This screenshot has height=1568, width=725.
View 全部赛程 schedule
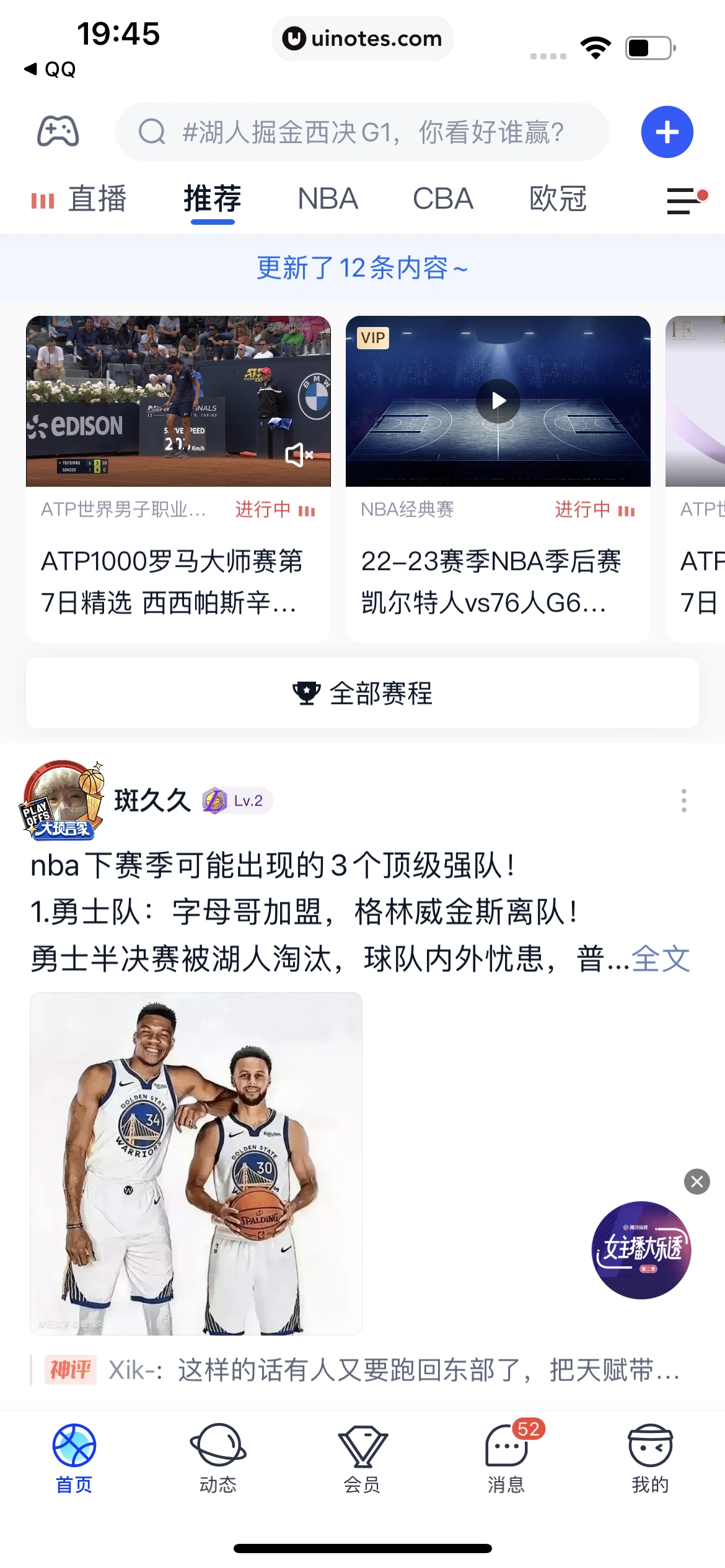(362, 693)
